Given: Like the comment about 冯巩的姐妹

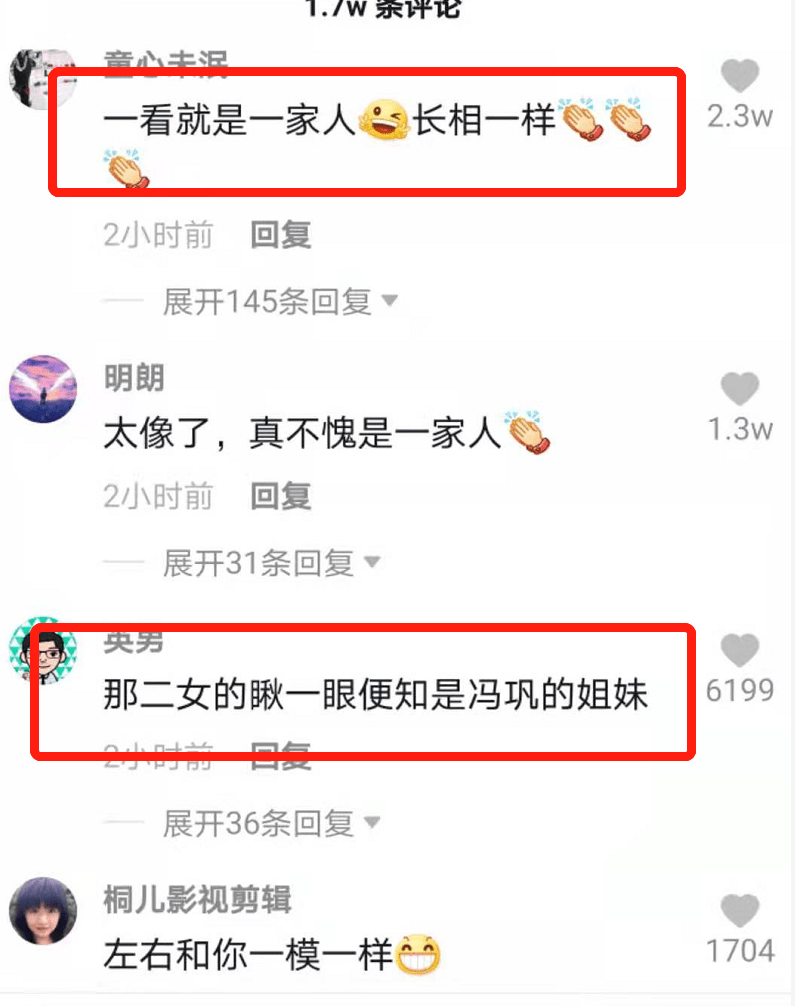Looking at the screenshot, I should point(740,651).
